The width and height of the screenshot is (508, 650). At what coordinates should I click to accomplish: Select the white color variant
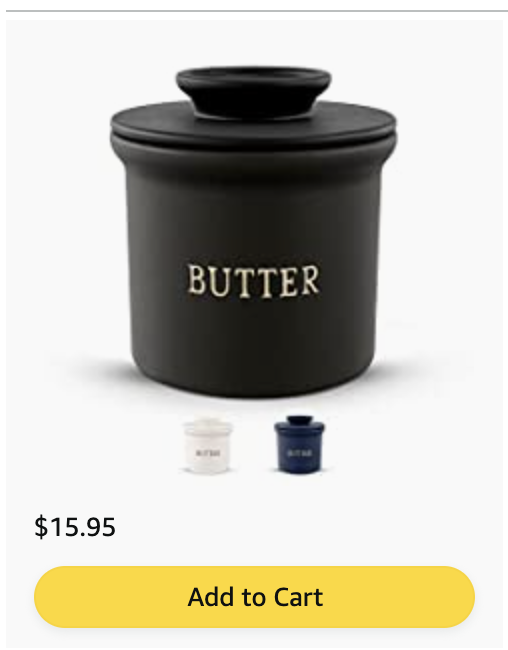[207, 446]
